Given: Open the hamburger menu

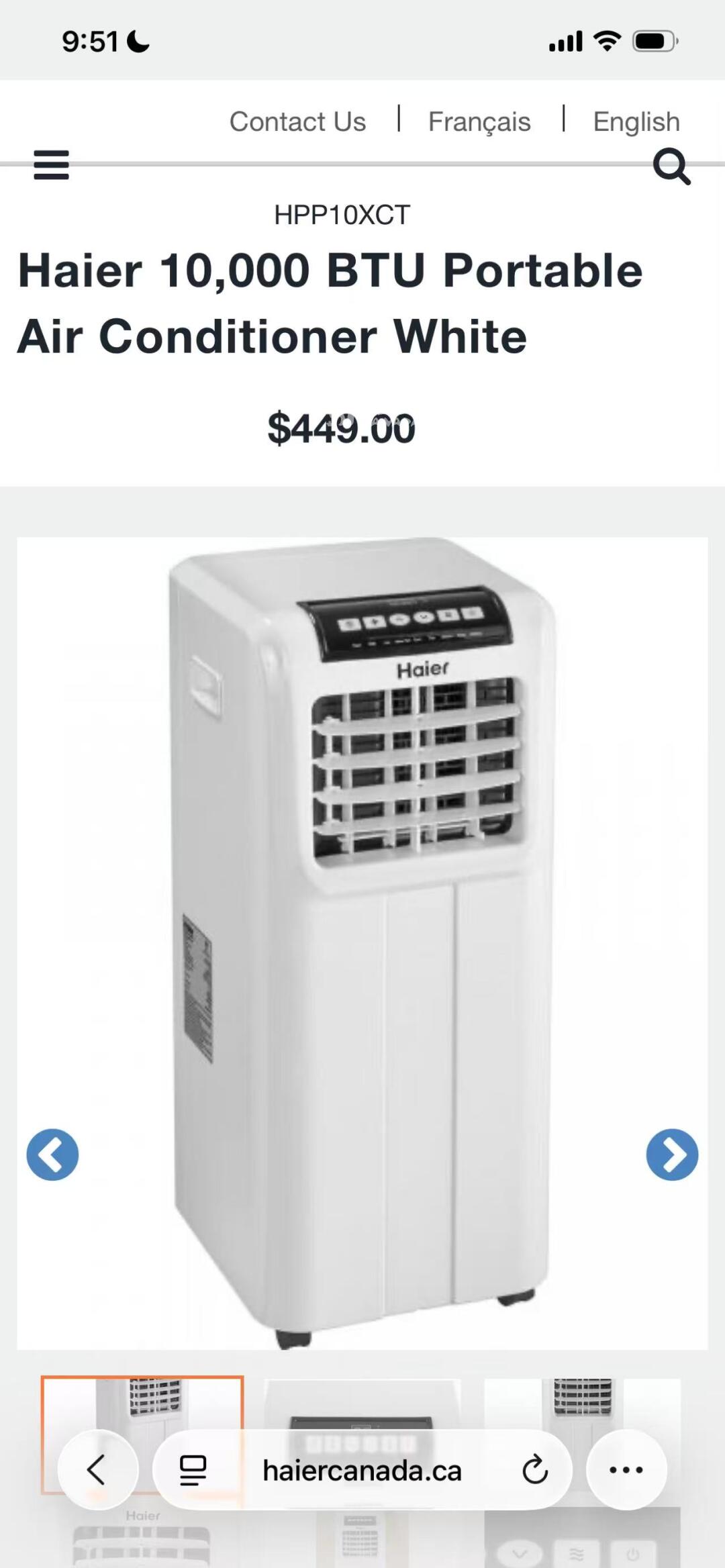Looking at the screenshot, I should click(x=52, y=165).
